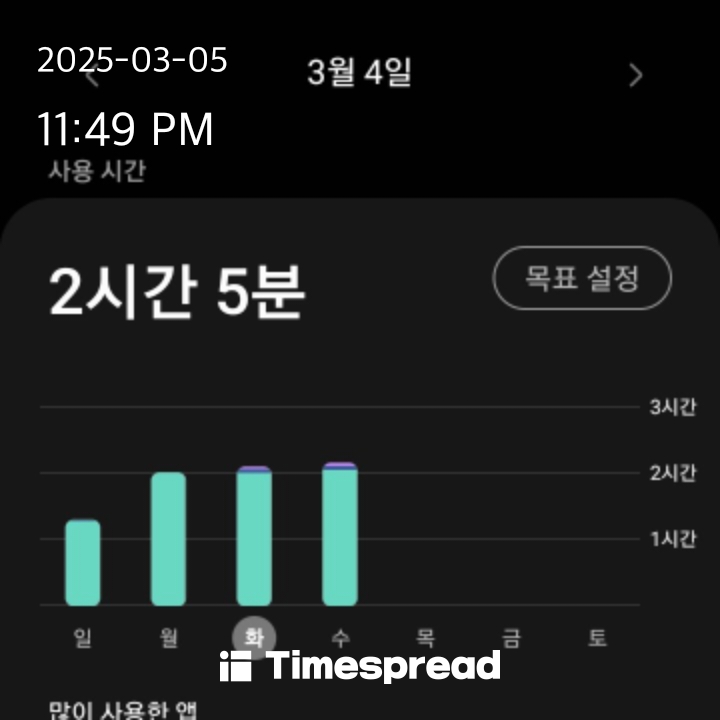Image resolution: width=720 pixels, height=720 pixels.
Task: Go to the previous day
Action: pos(92,75)
